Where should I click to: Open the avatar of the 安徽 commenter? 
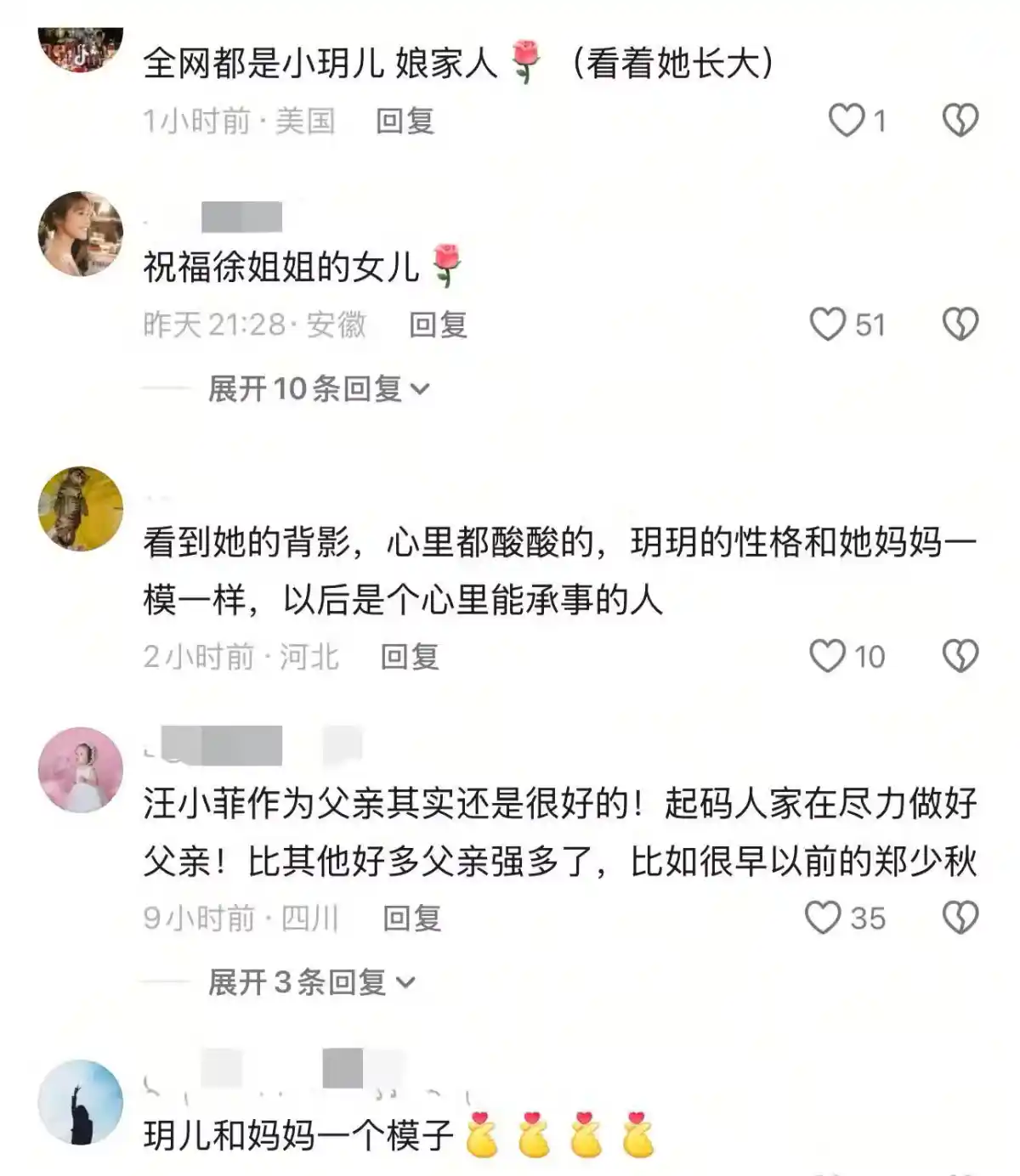[x=81, y=234]
